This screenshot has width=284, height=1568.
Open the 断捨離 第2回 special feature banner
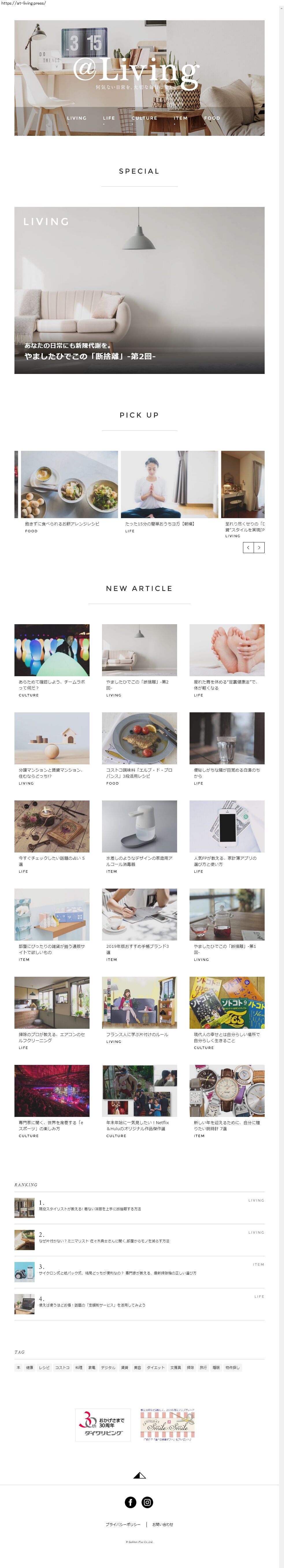[x=139, y=290]
